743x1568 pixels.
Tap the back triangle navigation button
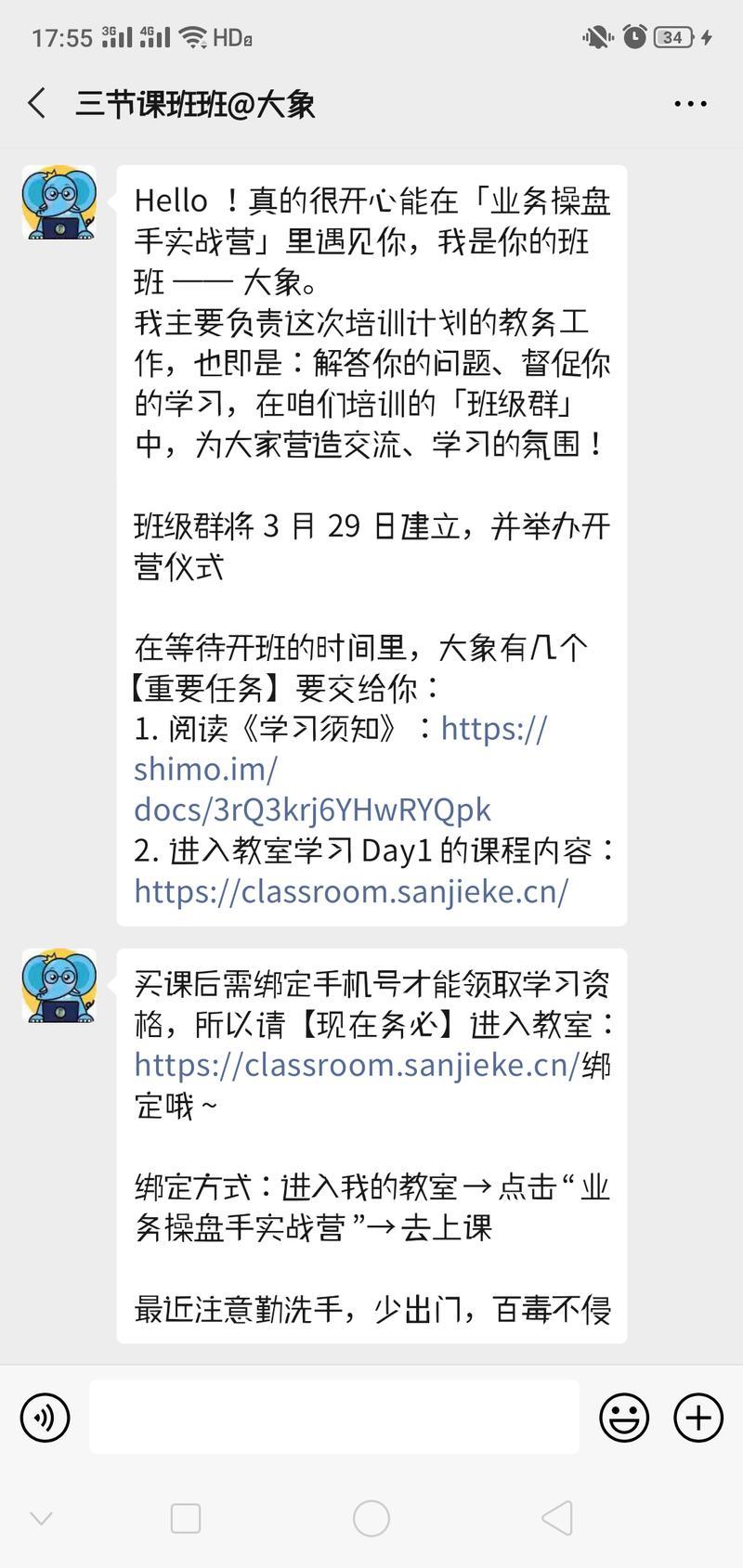[554, 1518]
